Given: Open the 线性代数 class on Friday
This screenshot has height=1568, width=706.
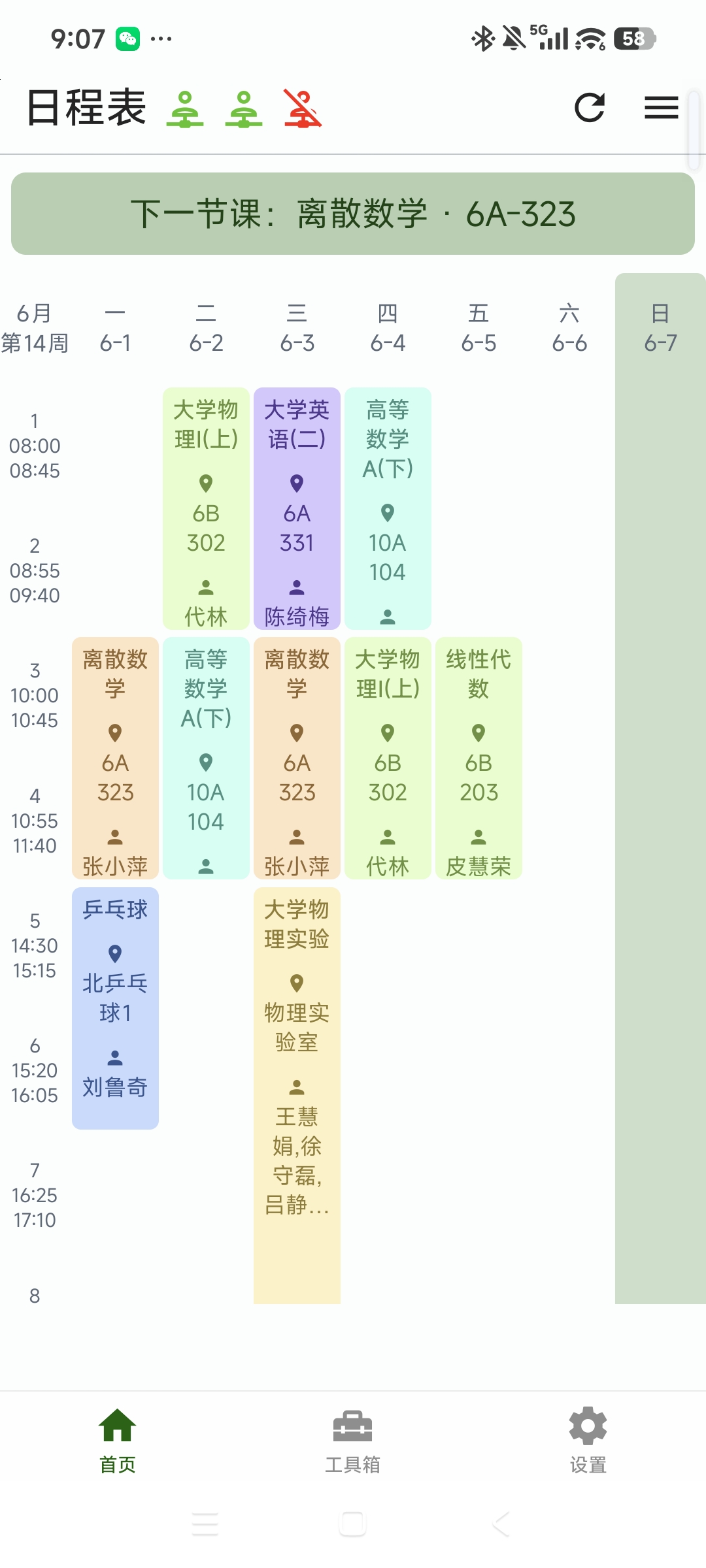Looking at the screenshot, I should (x=479, y=759).
